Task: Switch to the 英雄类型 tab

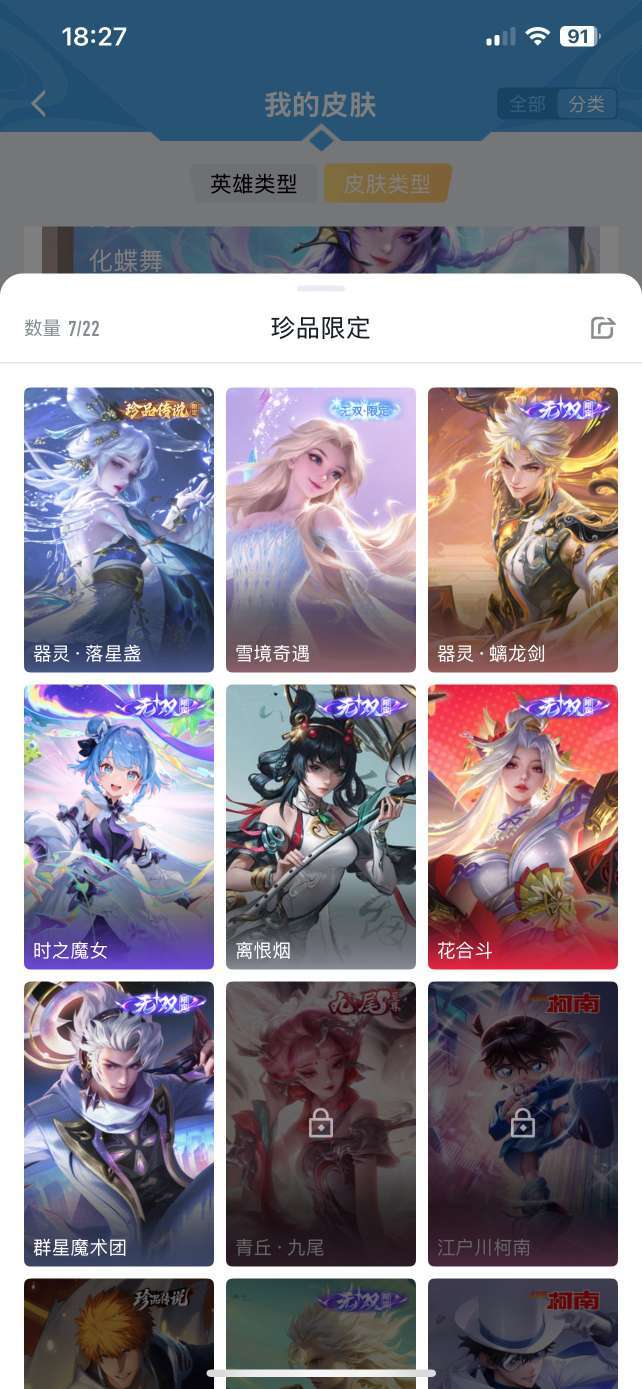Action: [x=254, y=184]
